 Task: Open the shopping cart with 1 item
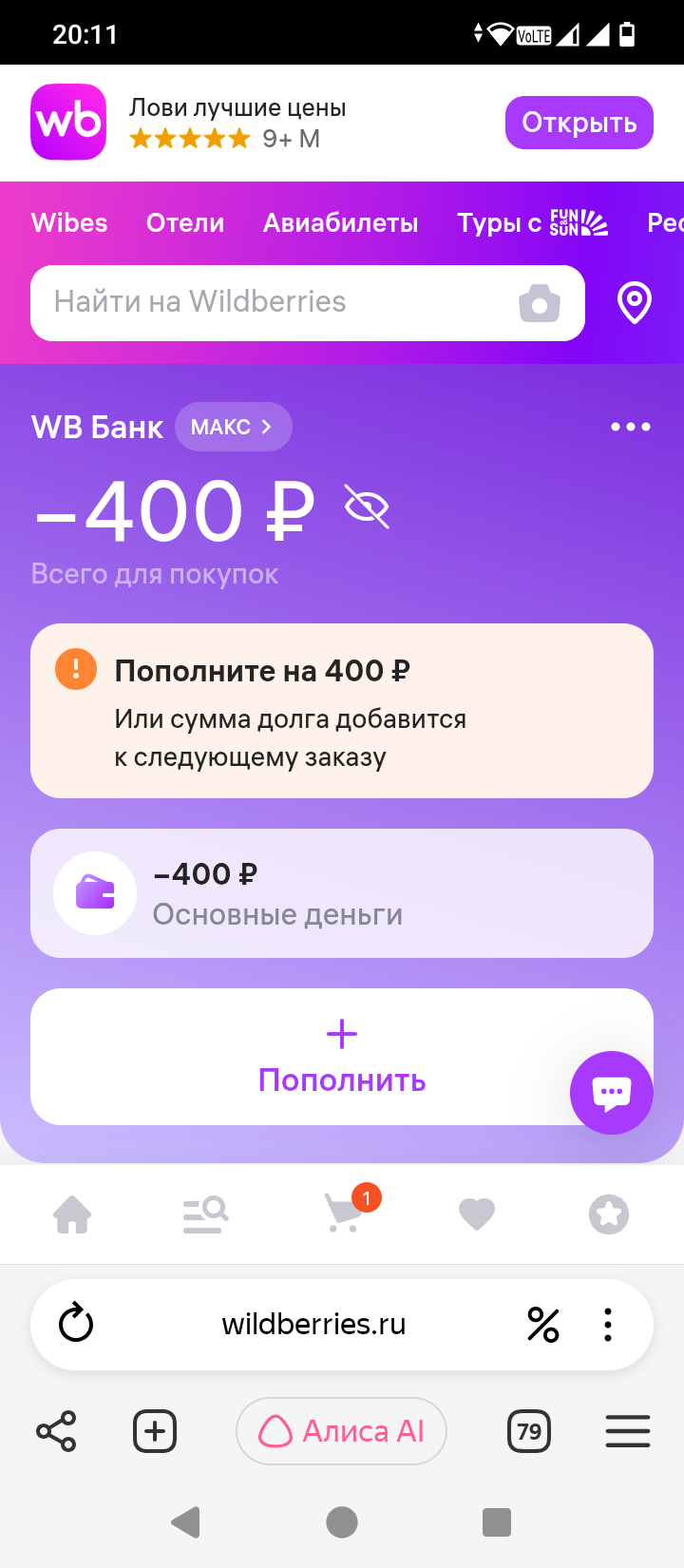(342, 1216)
